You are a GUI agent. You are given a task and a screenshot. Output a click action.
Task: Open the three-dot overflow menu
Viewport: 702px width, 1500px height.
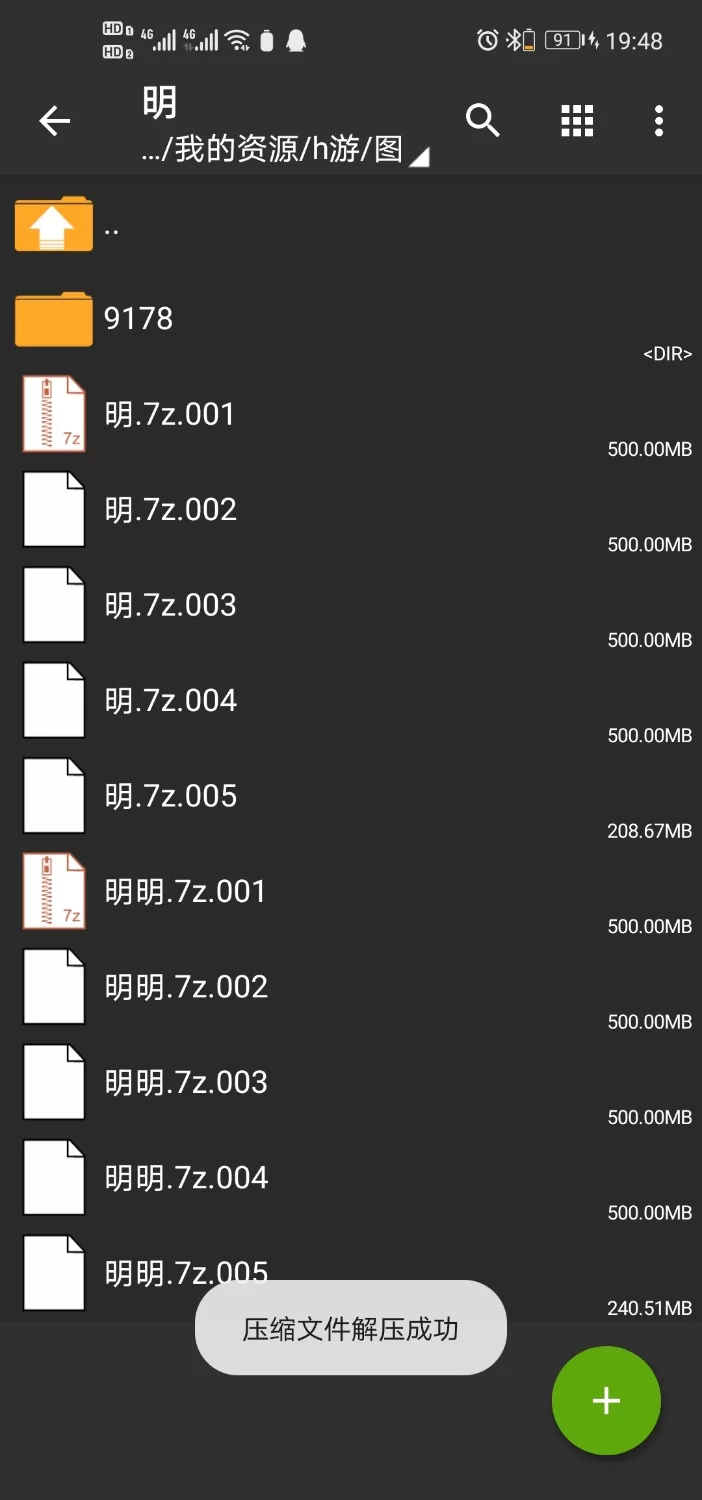pyautogui.click(x=658, y=121)
